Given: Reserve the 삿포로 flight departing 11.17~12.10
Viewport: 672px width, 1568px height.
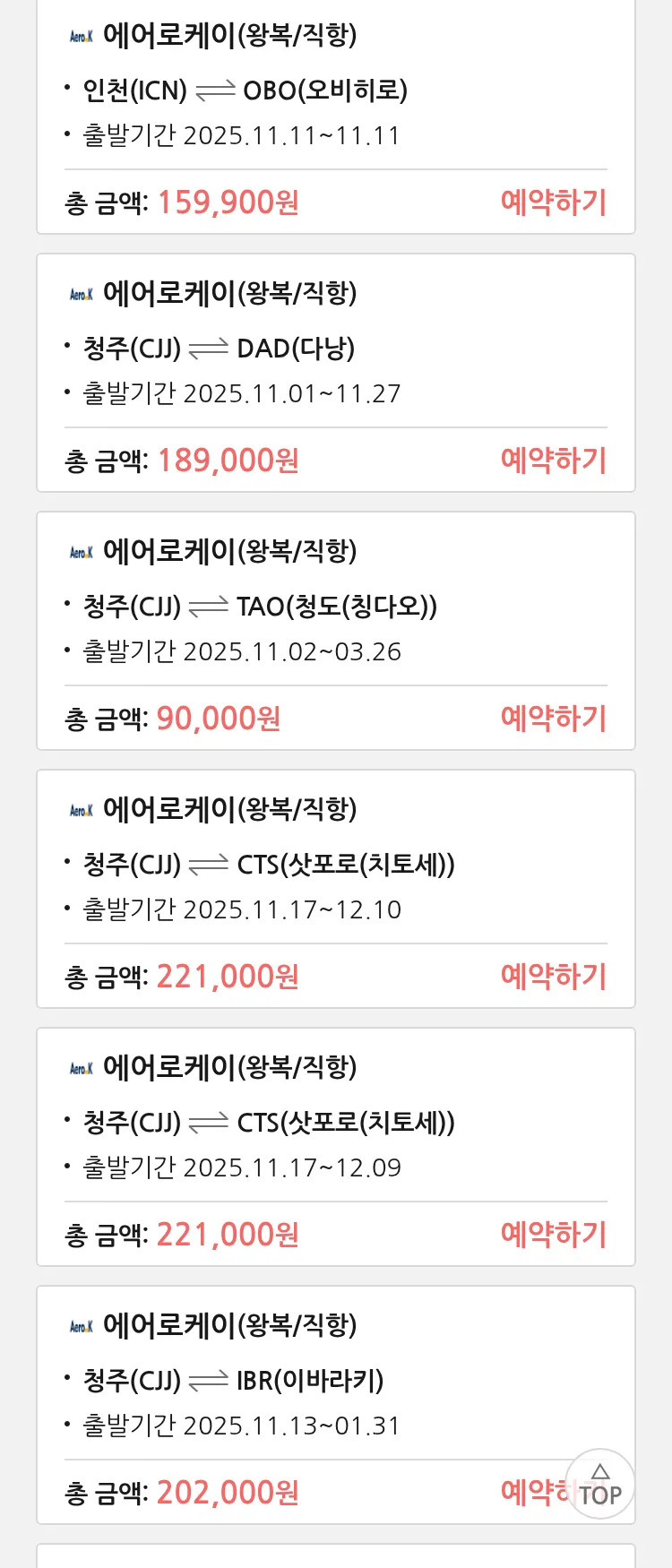Looking at the screenshot, I should pyautogui.click(x=553, y=977).
